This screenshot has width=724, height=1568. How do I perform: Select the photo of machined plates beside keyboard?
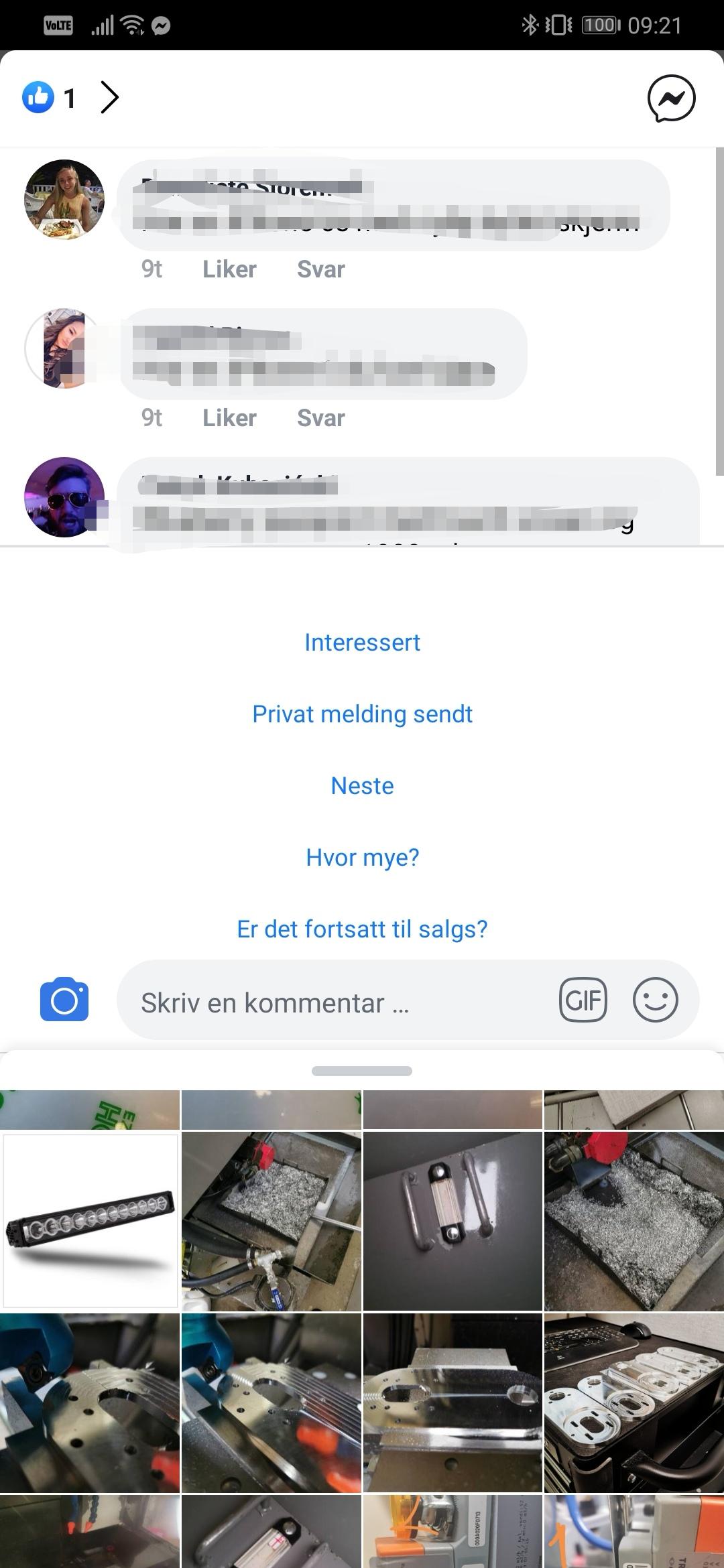[634, 1403]
